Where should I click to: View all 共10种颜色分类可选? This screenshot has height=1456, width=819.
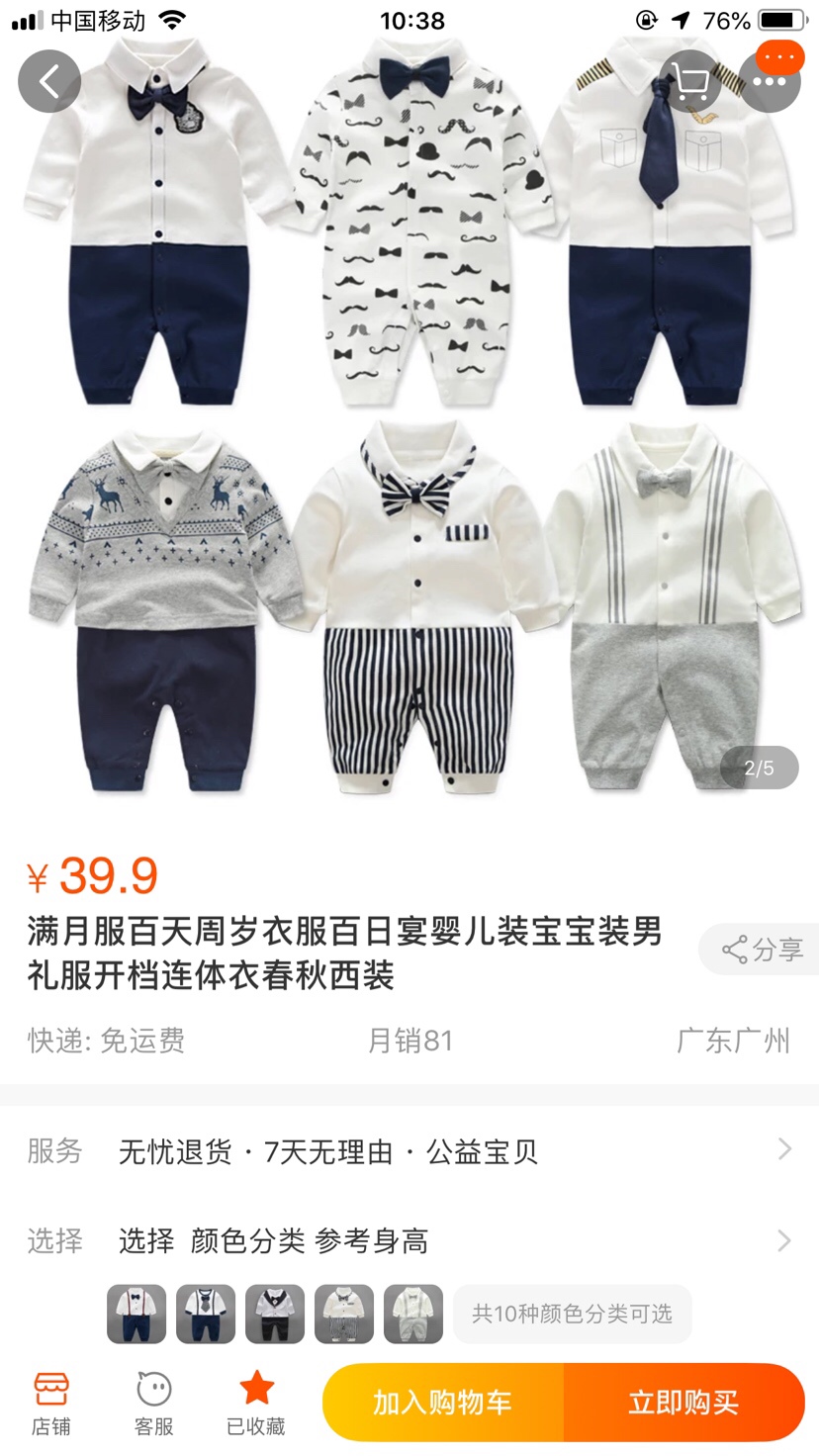click(572, 1314)
